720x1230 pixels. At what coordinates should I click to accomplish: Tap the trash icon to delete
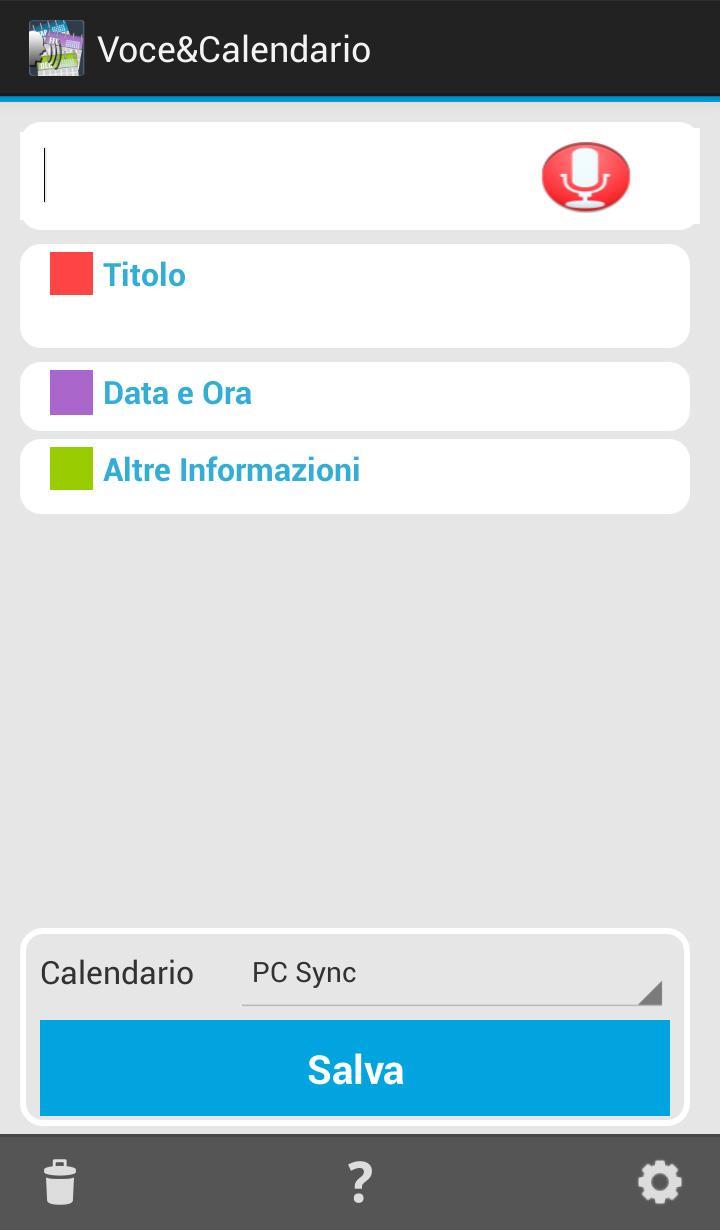click(60, 1182)
